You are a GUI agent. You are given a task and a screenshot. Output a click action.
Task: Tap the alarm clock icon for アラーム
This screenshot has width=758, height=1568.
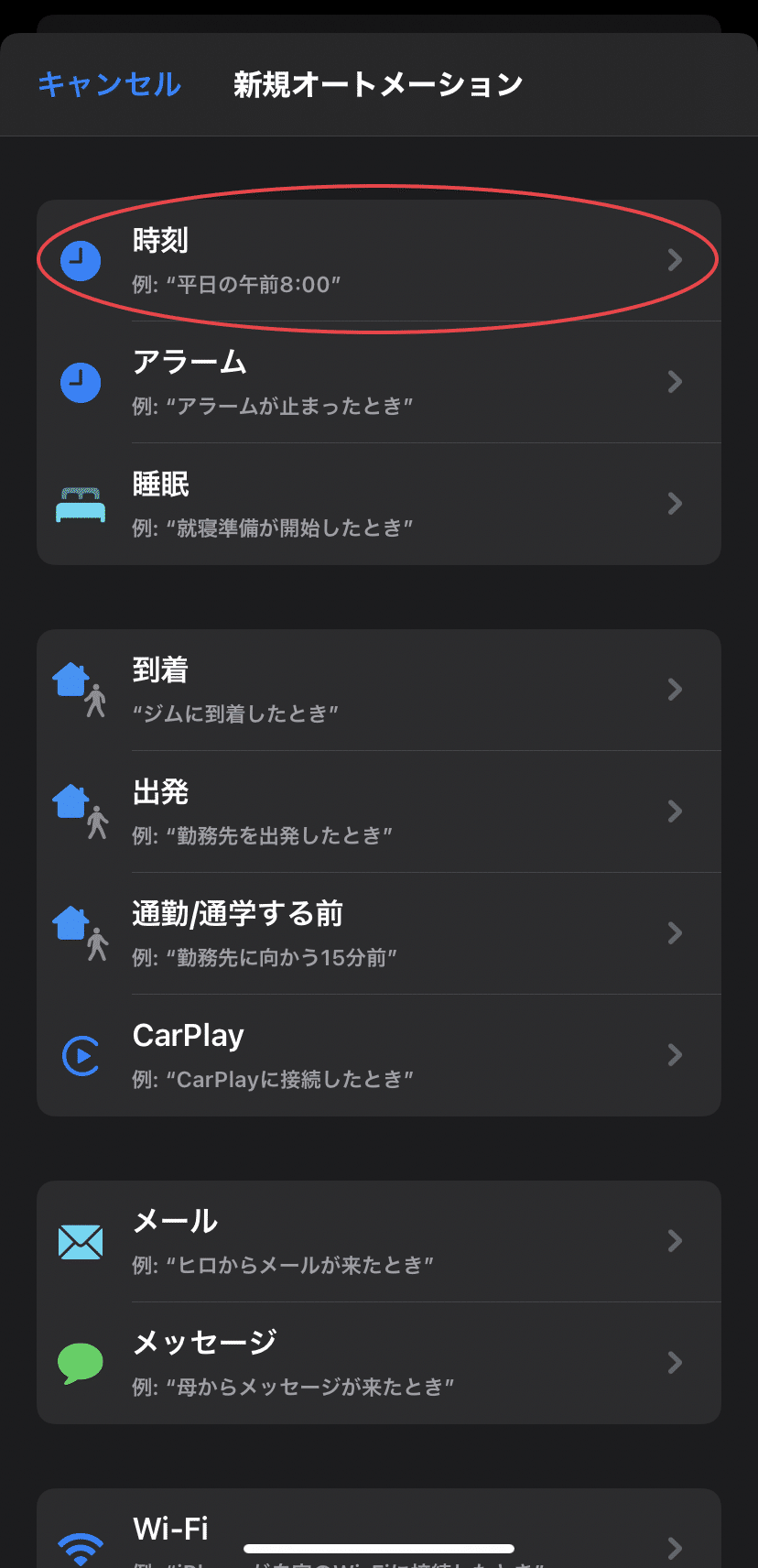coord(81,382)
